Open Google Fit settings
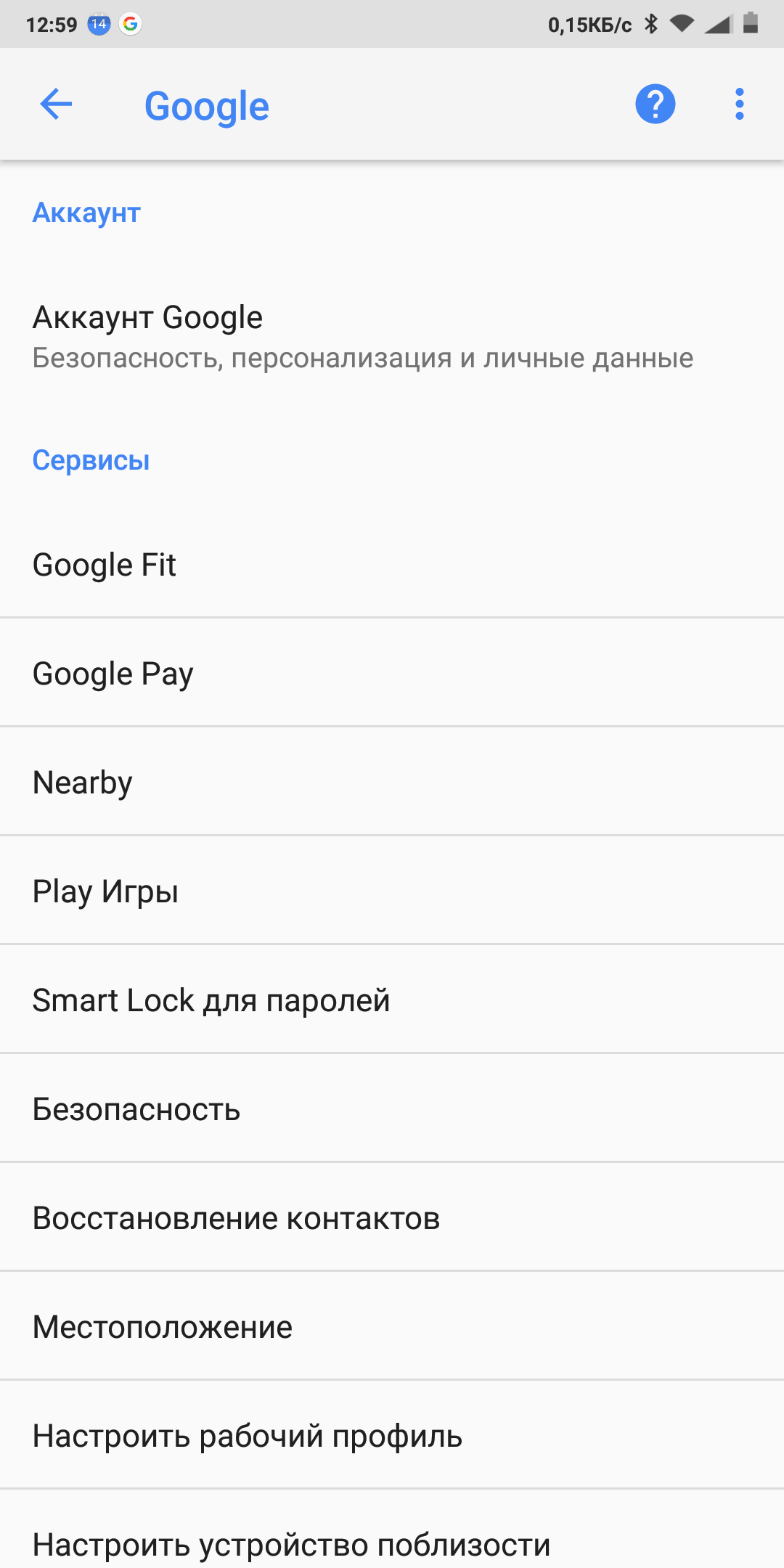This screenshot has width=784, height=1568. [x=363, y=564]
